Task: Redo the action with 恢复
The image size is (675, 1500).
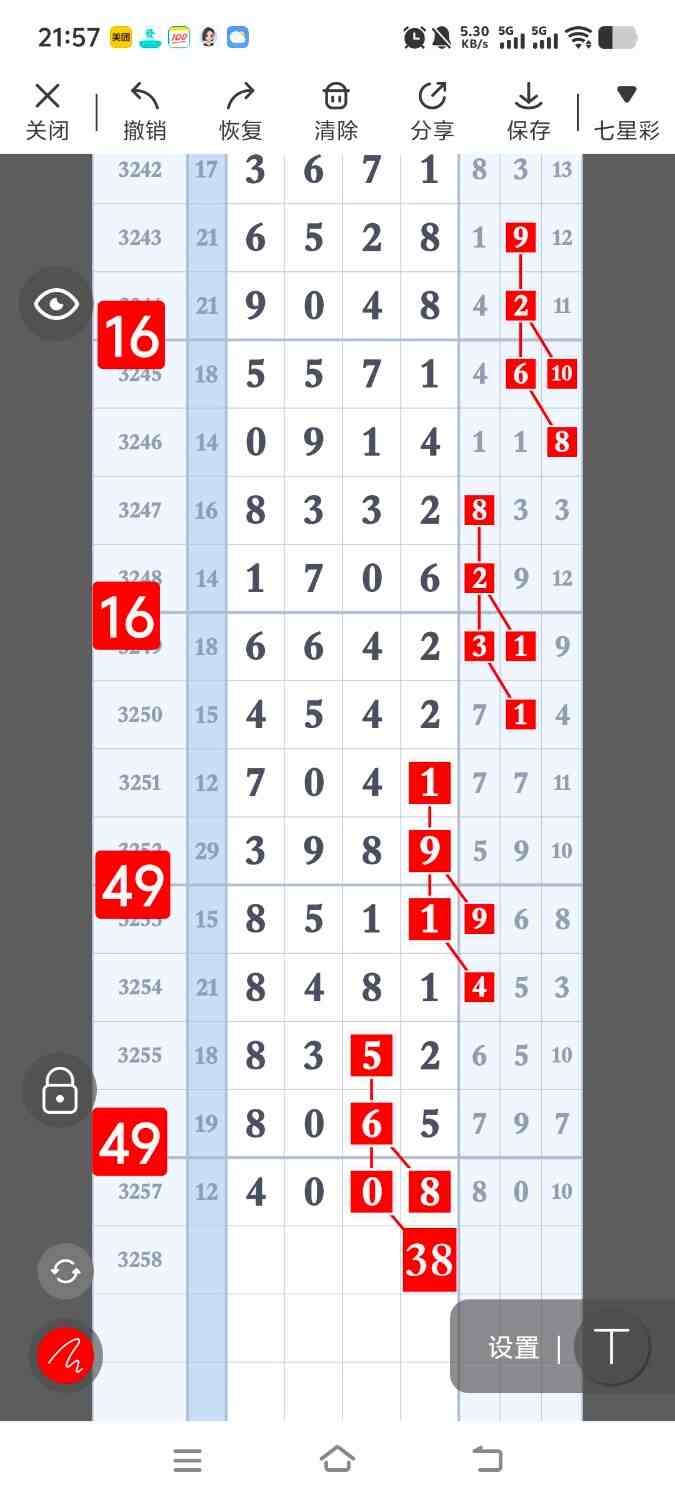Action: 240,111
